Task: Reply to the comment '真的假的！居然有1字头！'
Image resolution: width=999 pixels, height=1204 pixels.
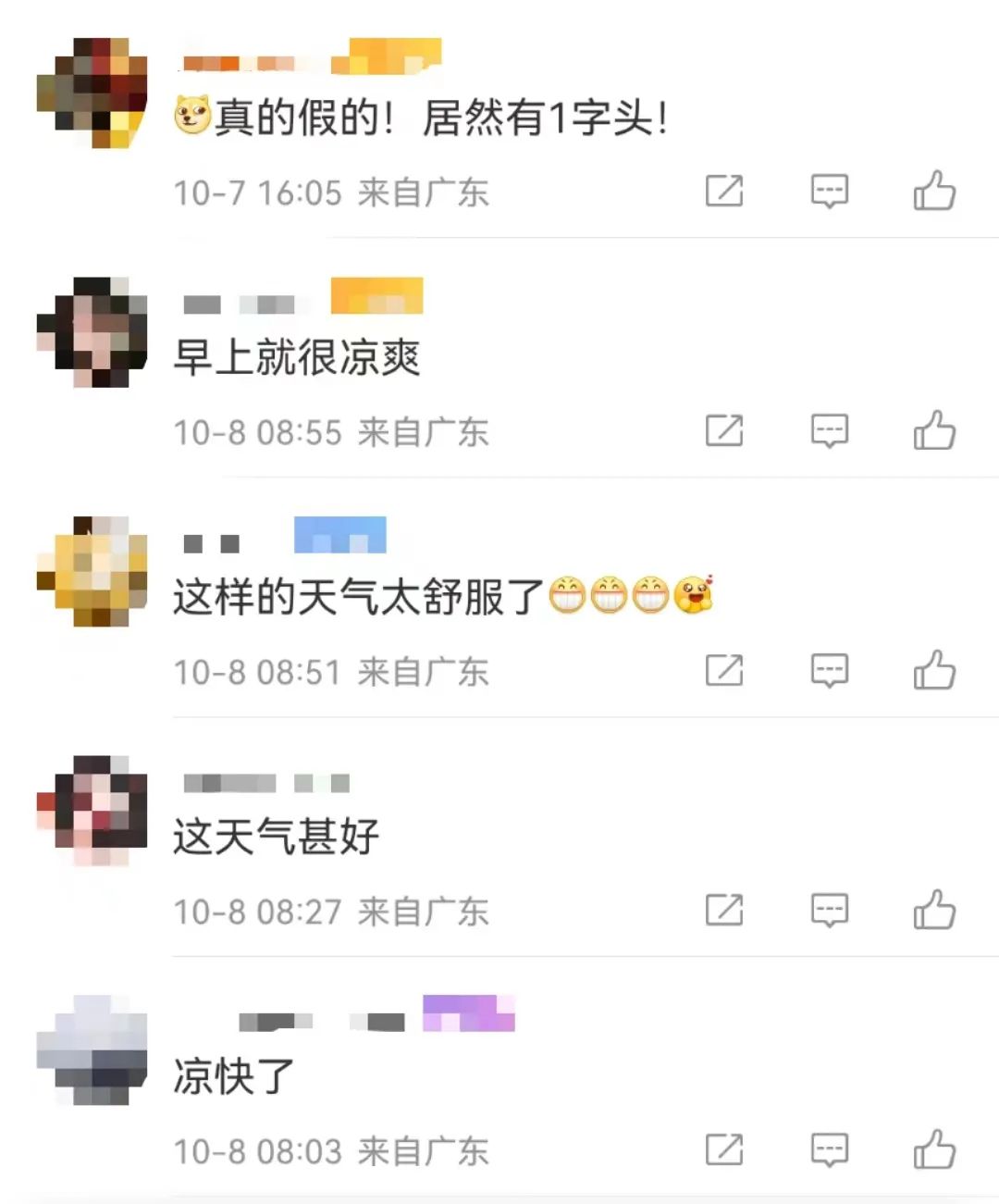Action: pos(829,192)
